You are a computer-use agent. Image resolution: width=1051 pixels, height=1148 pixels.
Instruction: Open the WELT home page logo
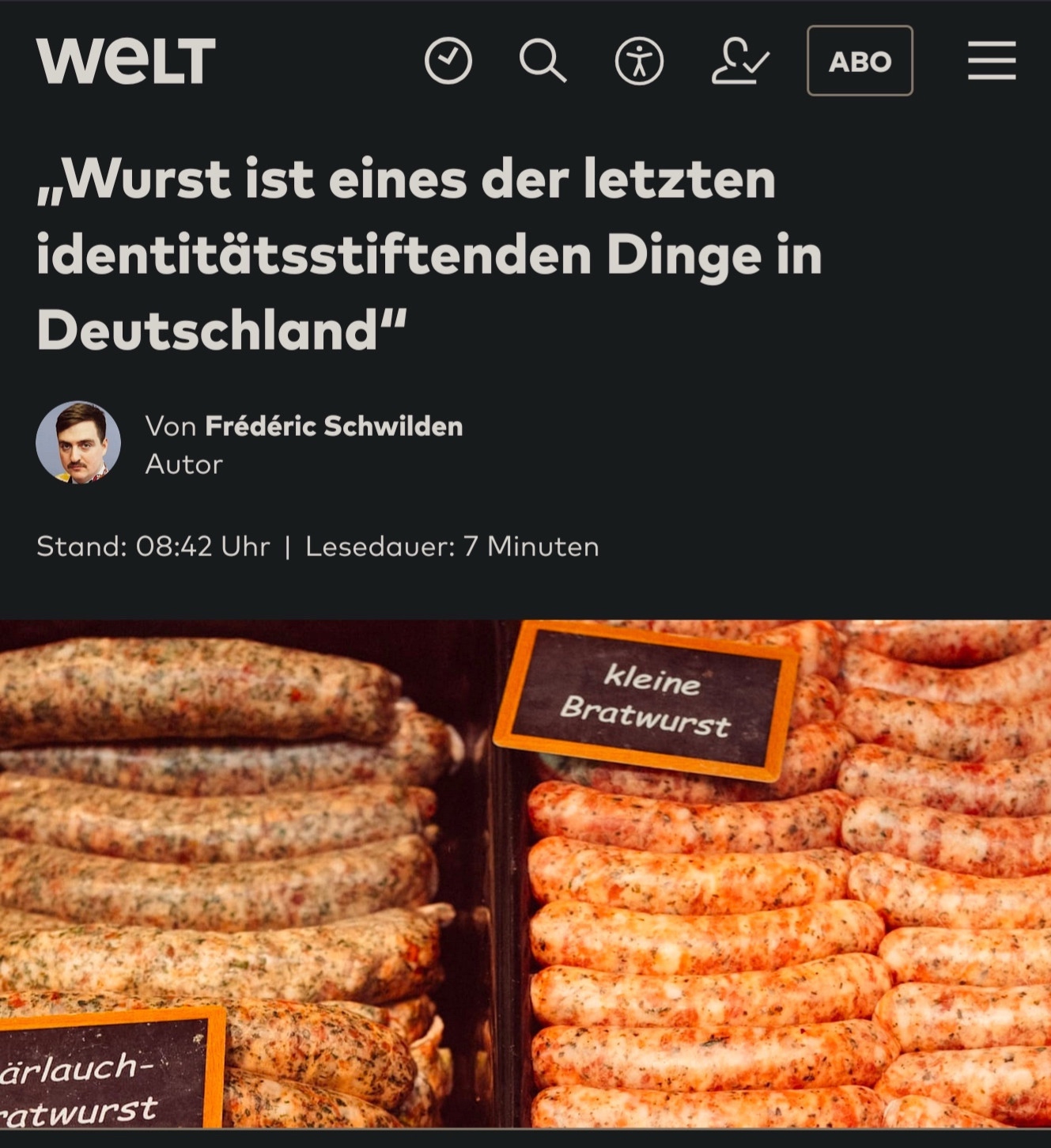(x=126, y=61)
